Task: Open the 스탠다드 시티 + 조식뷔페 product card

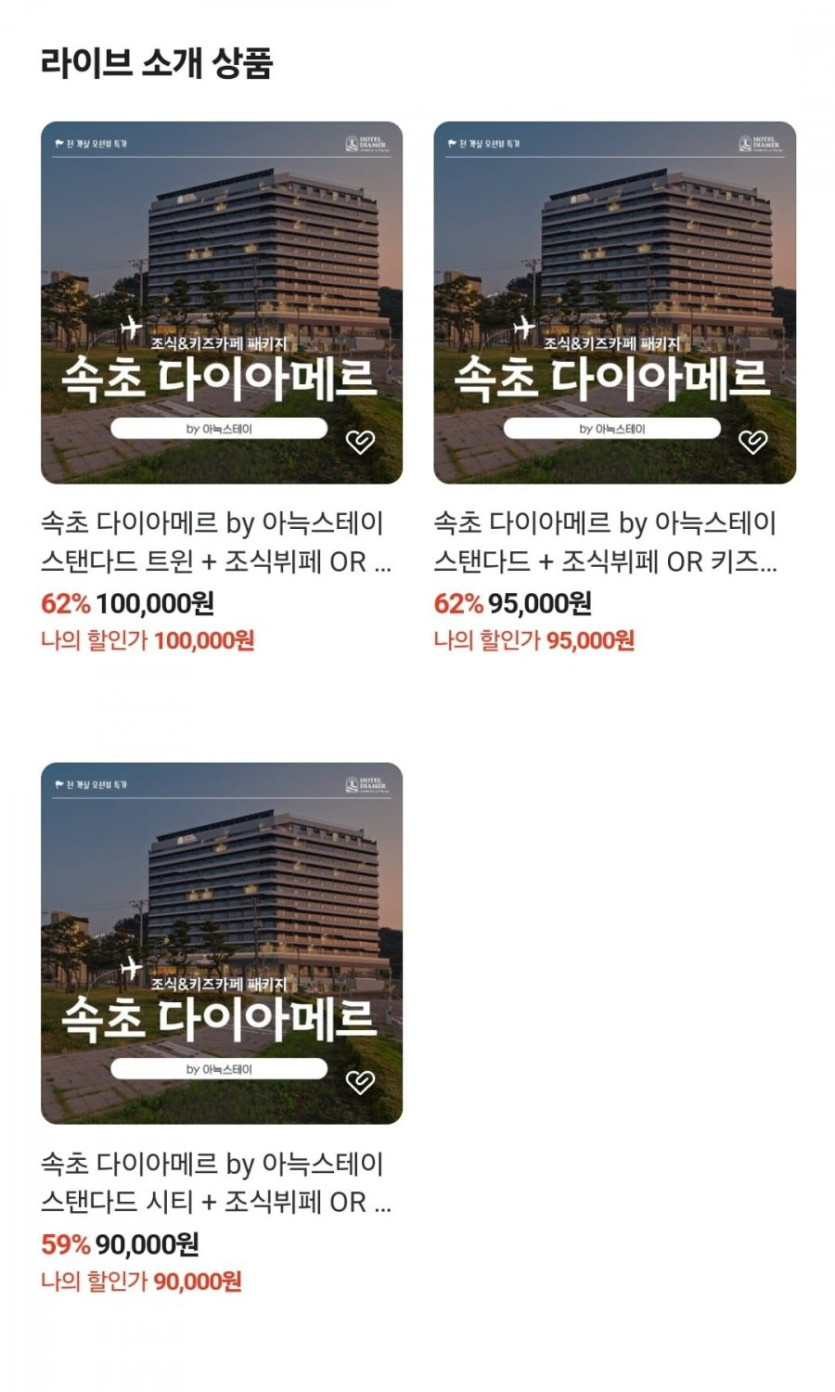Action: point(221,941)
